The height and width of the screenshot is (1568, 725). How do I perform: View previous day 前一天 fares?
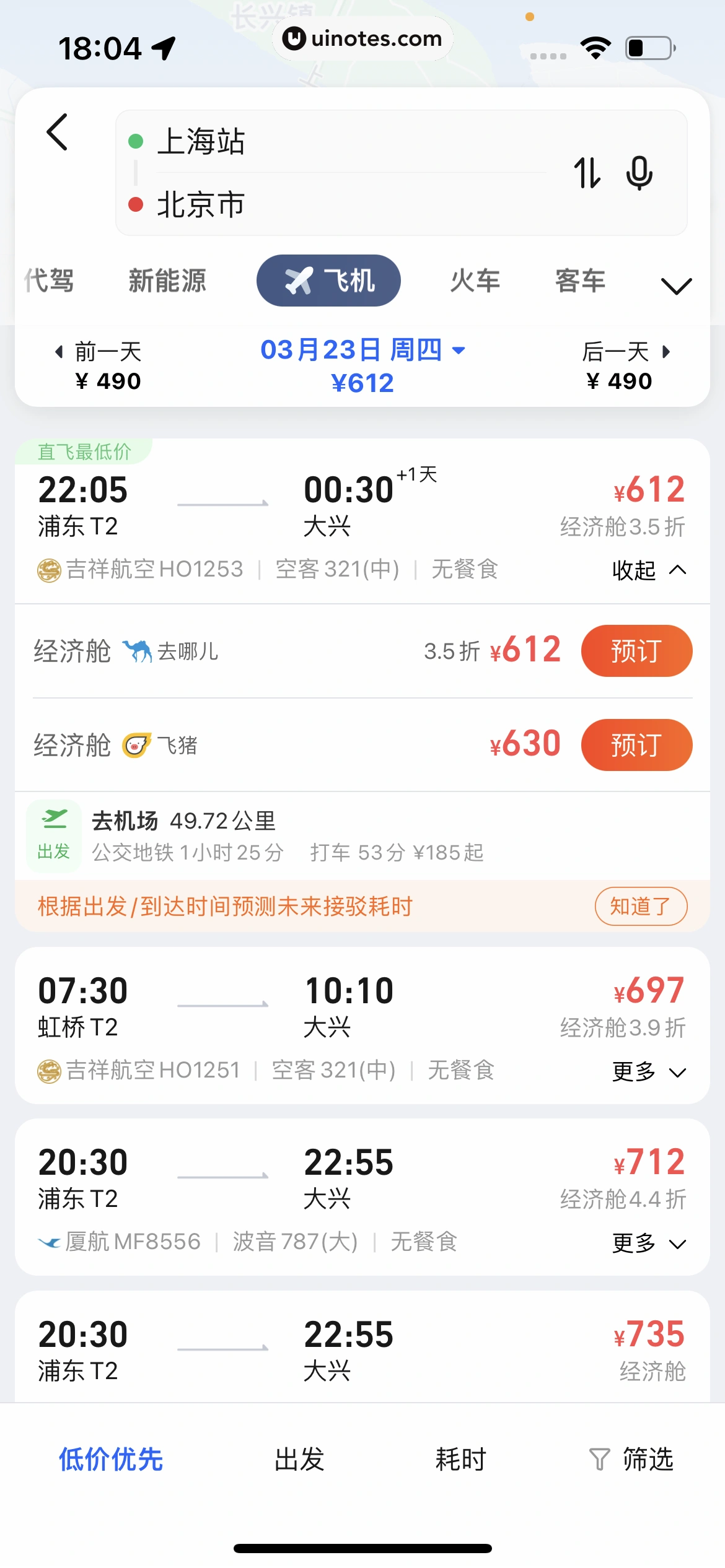click(107, 365)
